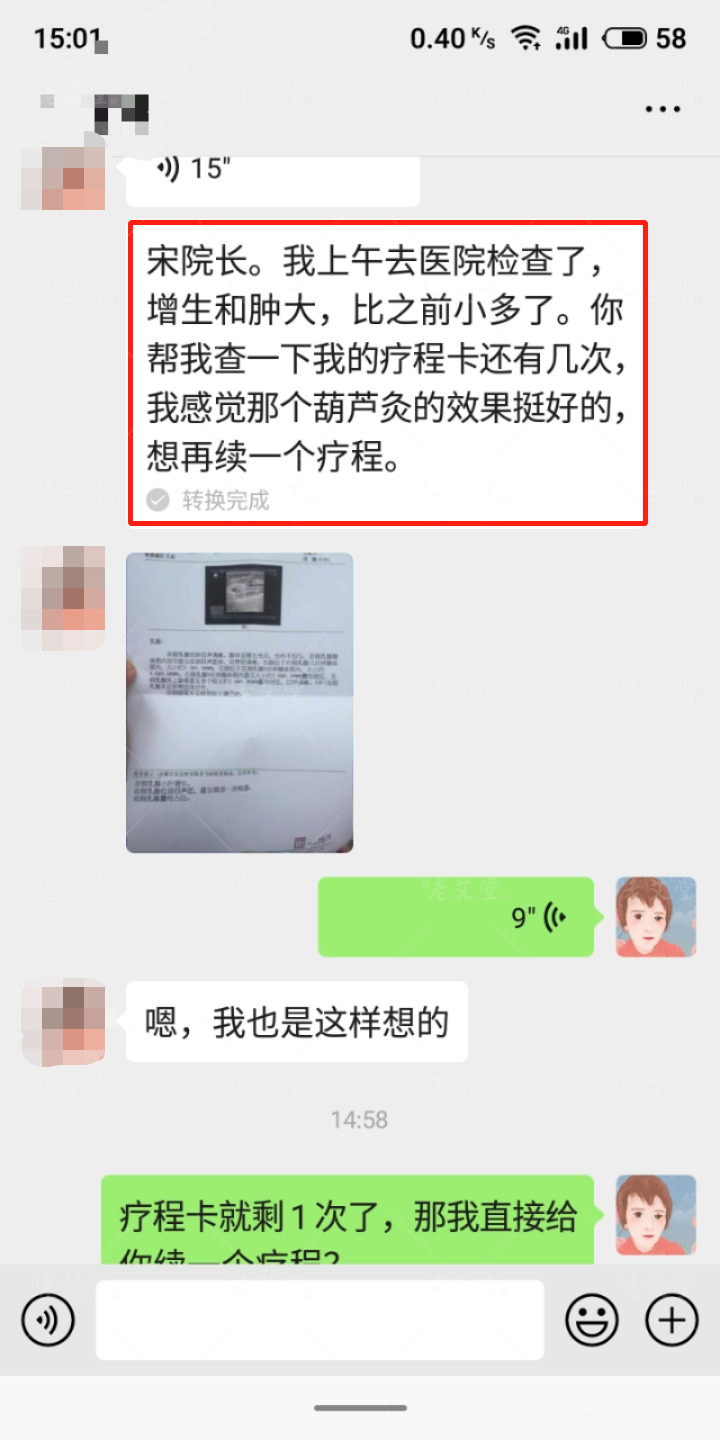Tap the message text field
Screen dimensions: 720x1440
coord(320,1320)
